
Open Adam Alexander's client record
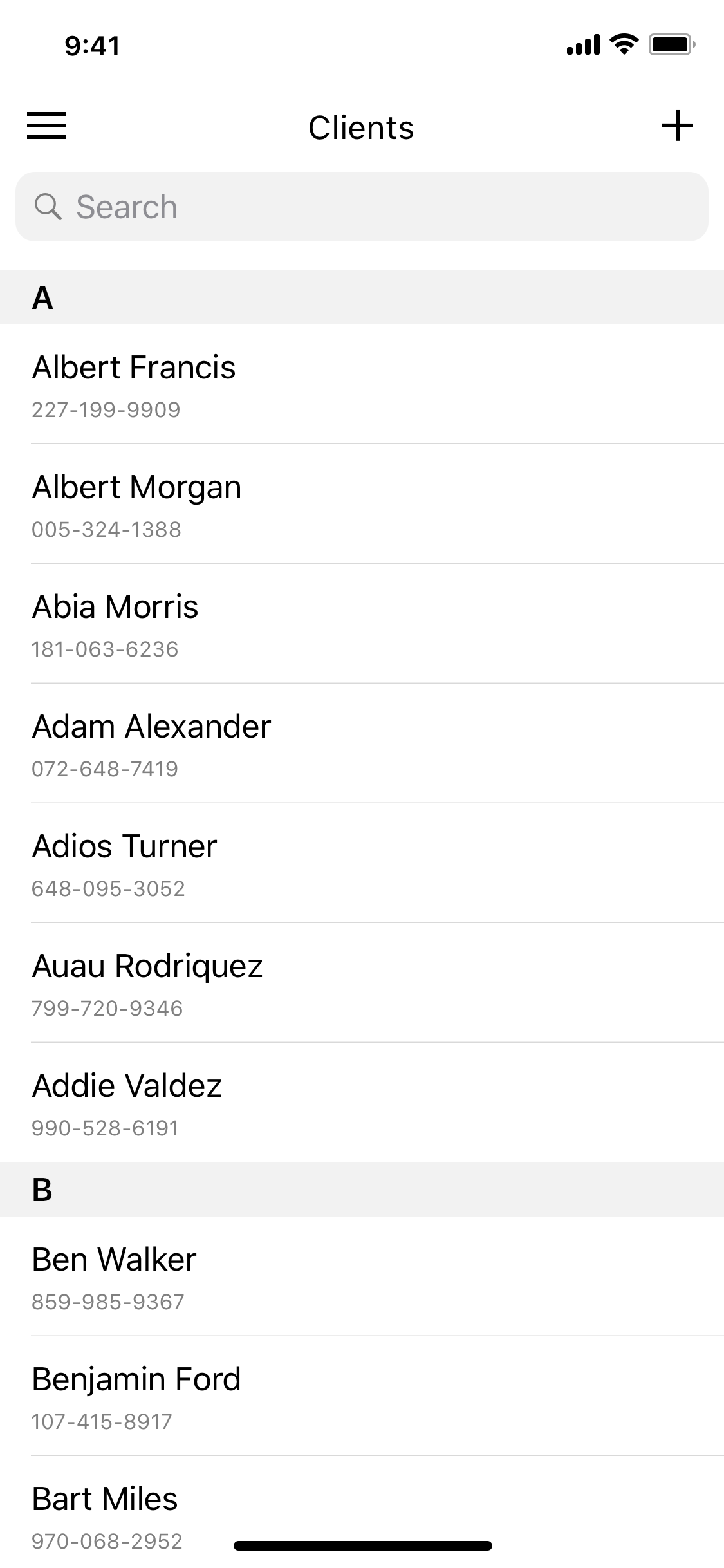pyautogui.click(x=362, y=743)
